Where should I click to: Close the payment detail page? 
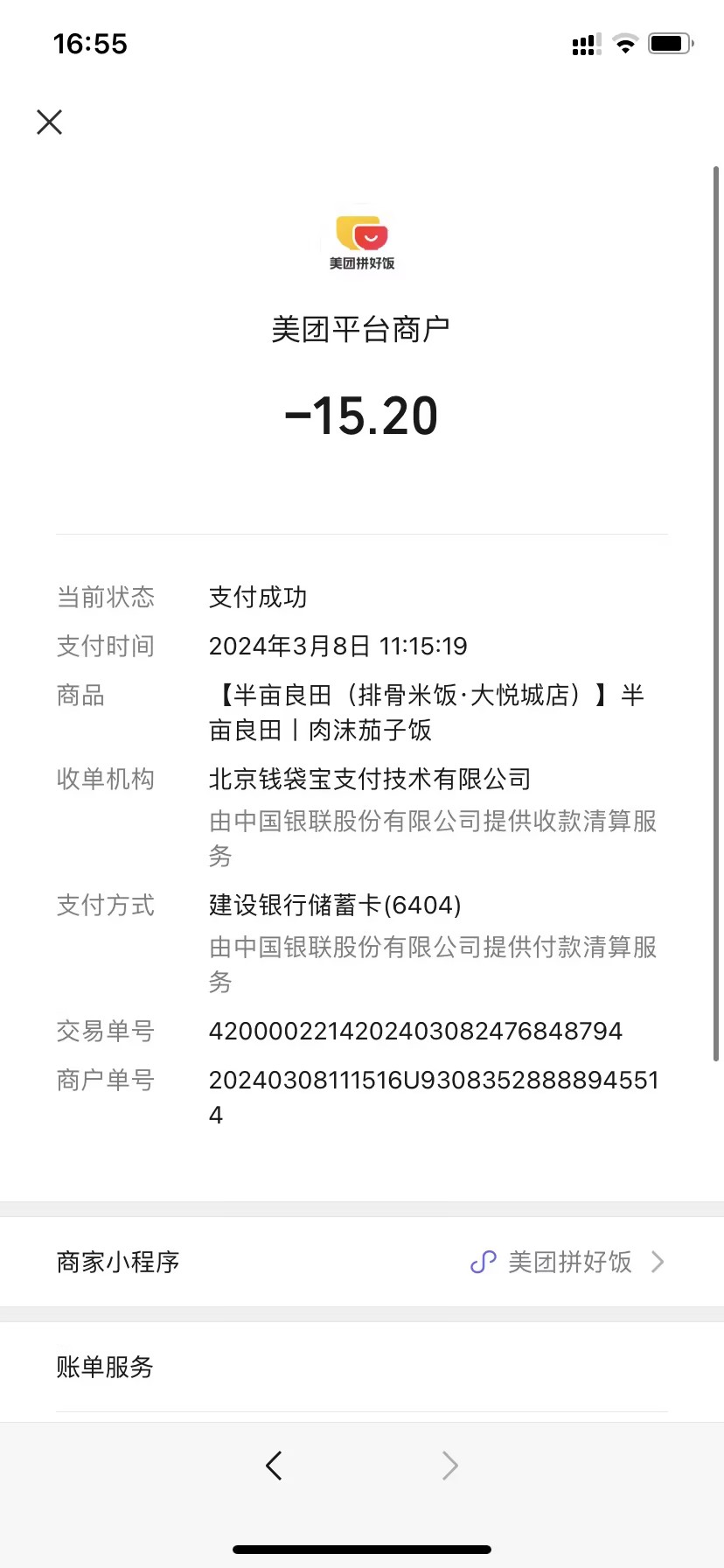pos(50,122)
